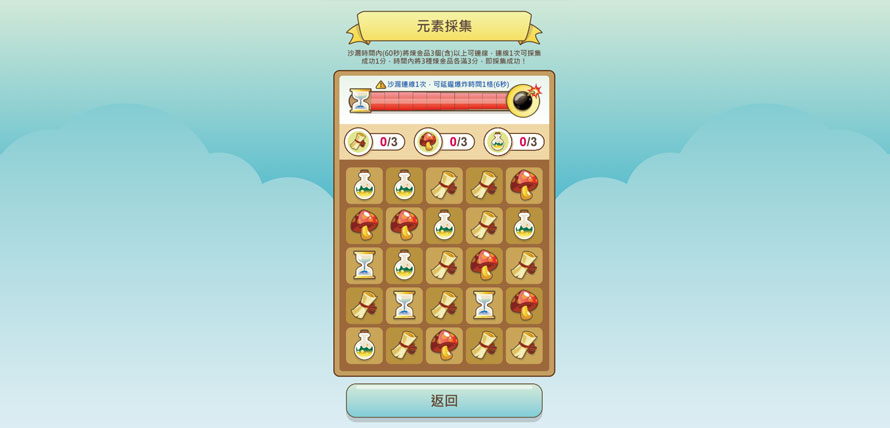Select the flask tile in the bottom row

[x=364, y=345]
